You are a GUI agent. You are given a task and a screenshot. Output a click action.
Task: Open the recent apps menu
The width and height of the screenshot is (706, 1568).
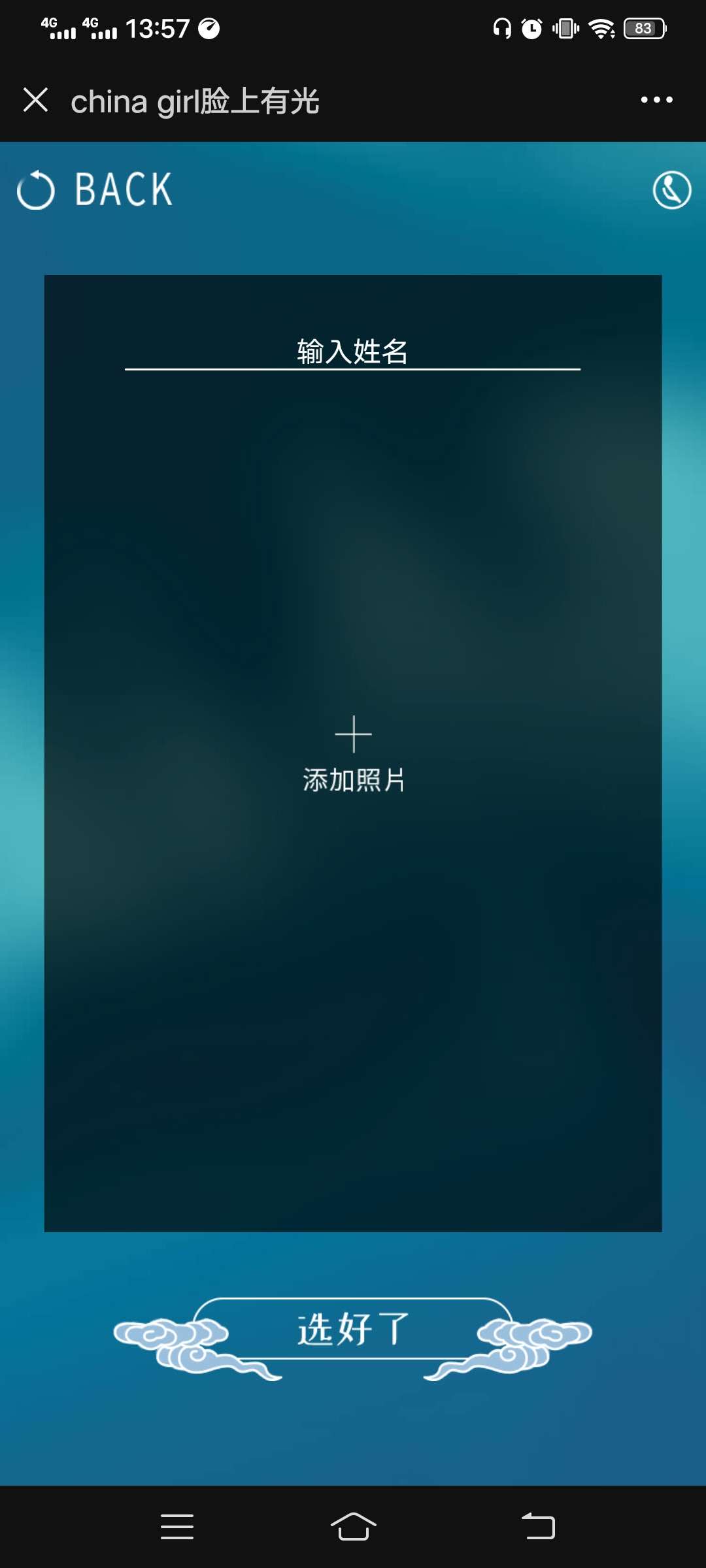click(177, 1527)
